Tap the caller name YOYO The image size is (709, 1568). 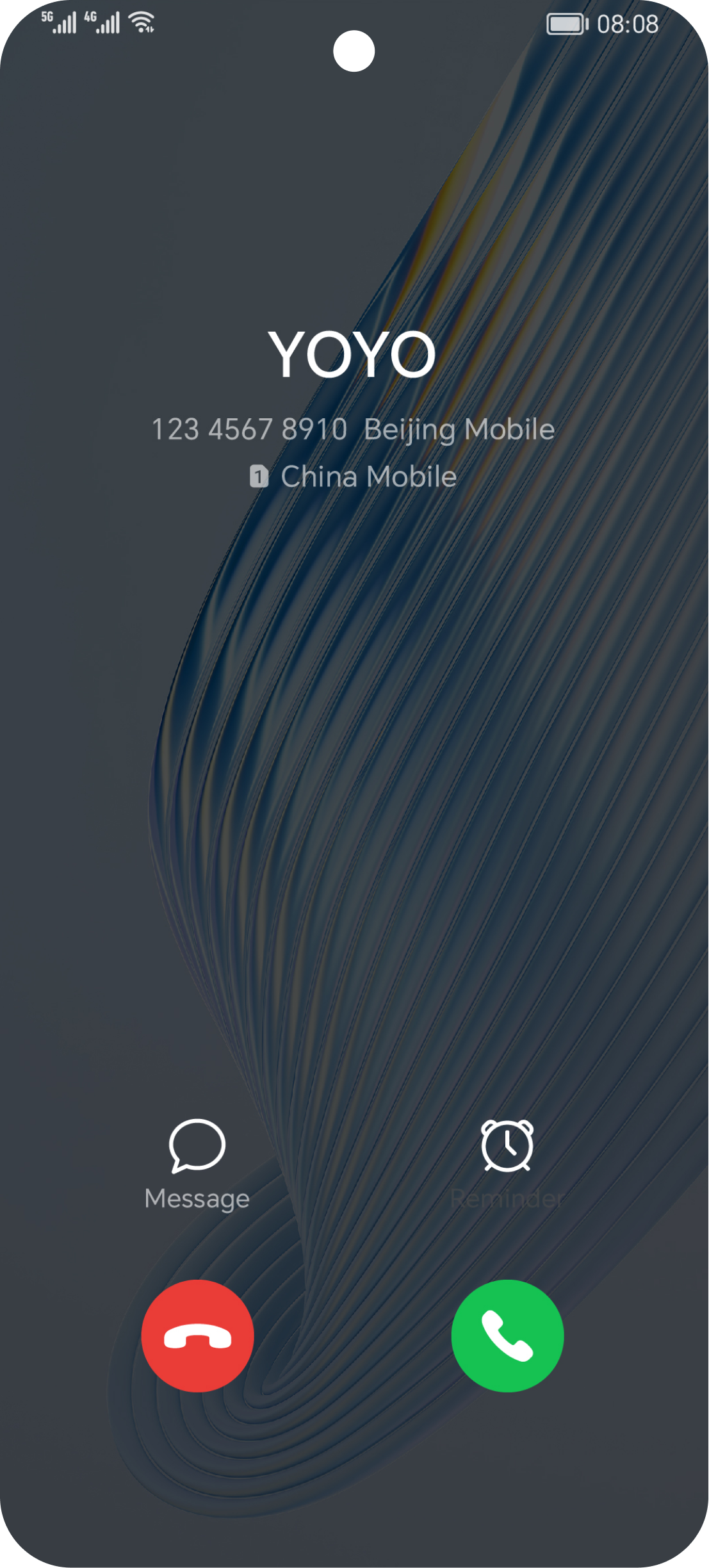(354, 354)
